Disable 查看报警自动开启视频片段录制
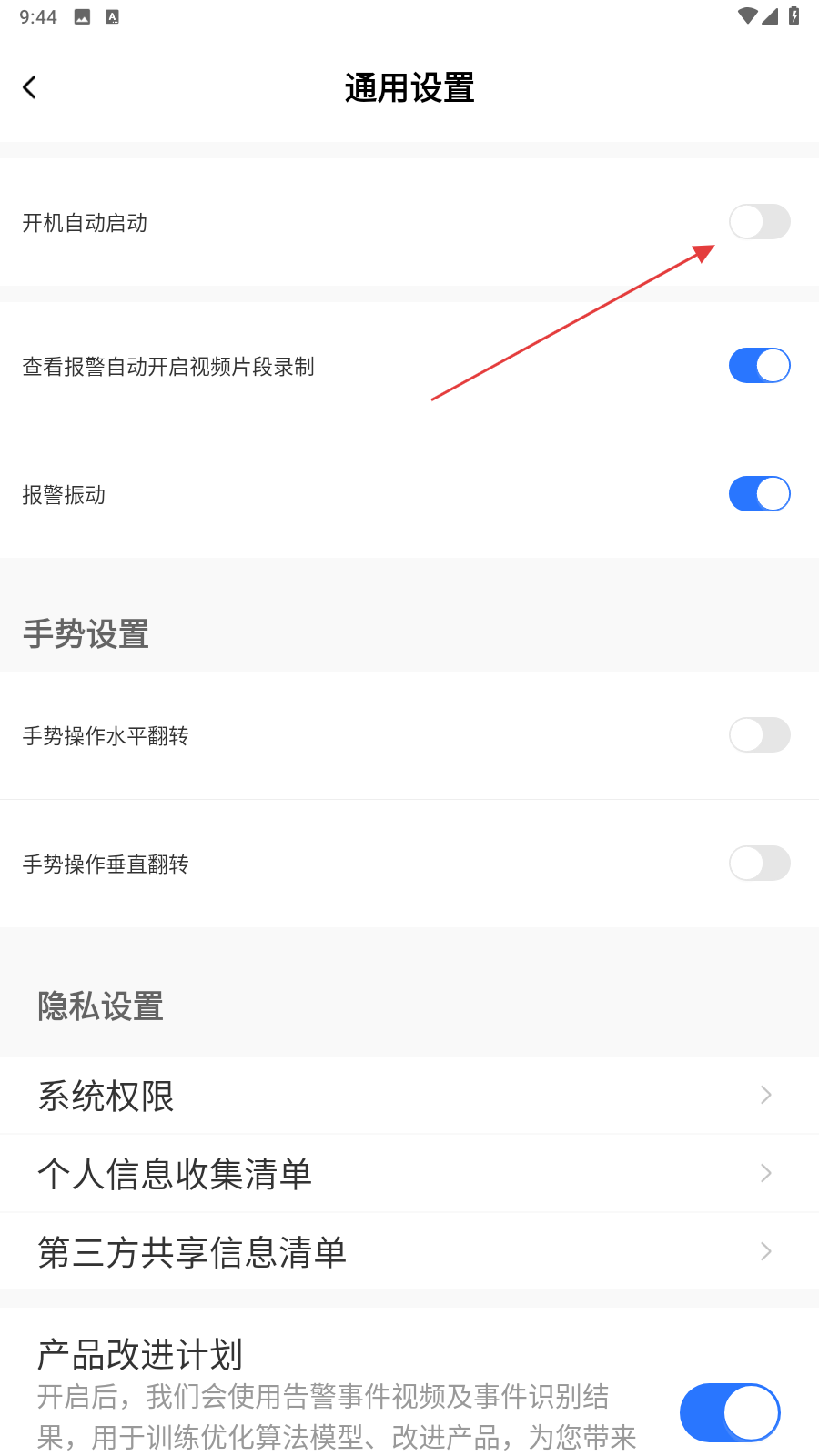Image resolution: width=819 pixels, height=1456 pixels. pyautogui.click(x=759, y=366)
